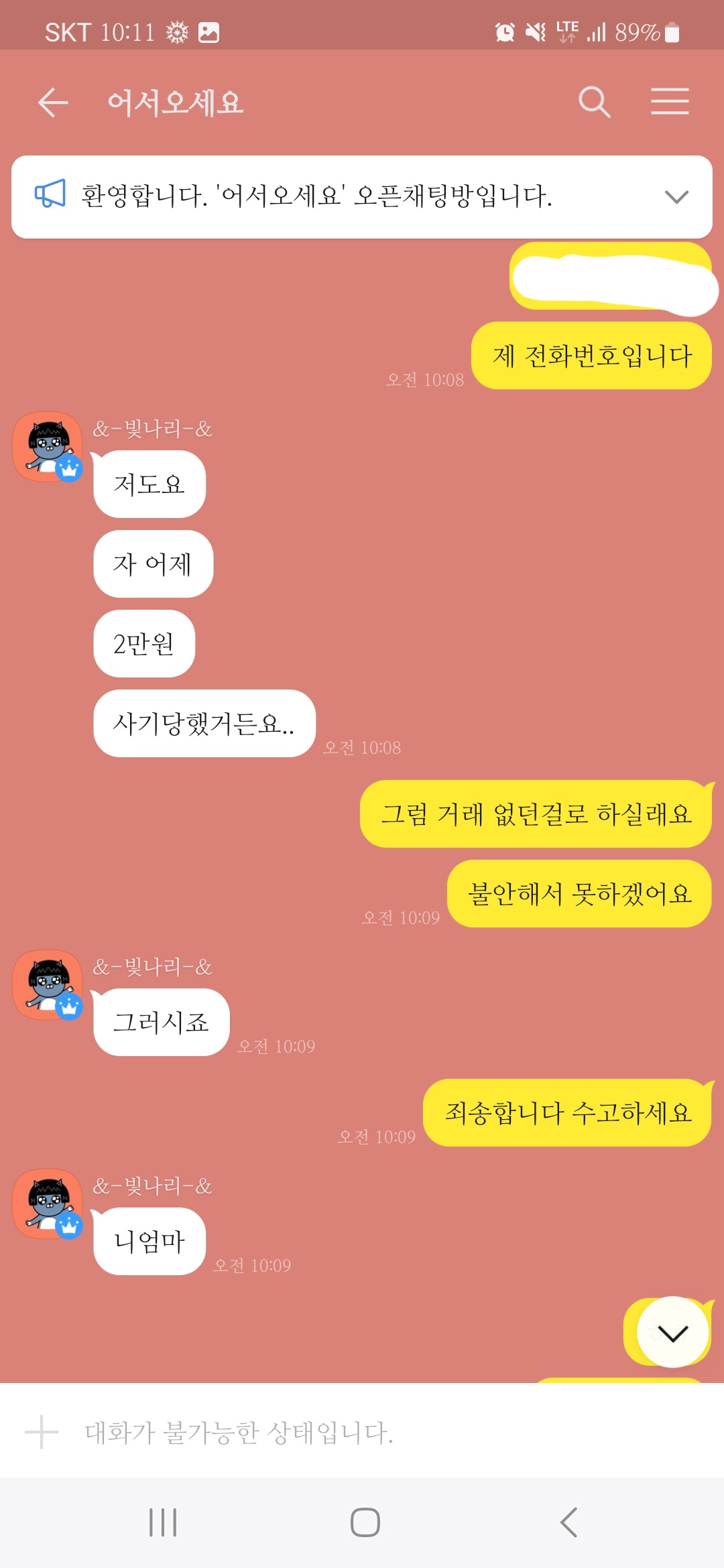This screenshot has height=1568, width=724.
Task: Tap the plus attachment icon
Action: click(x=42, y=1432)
